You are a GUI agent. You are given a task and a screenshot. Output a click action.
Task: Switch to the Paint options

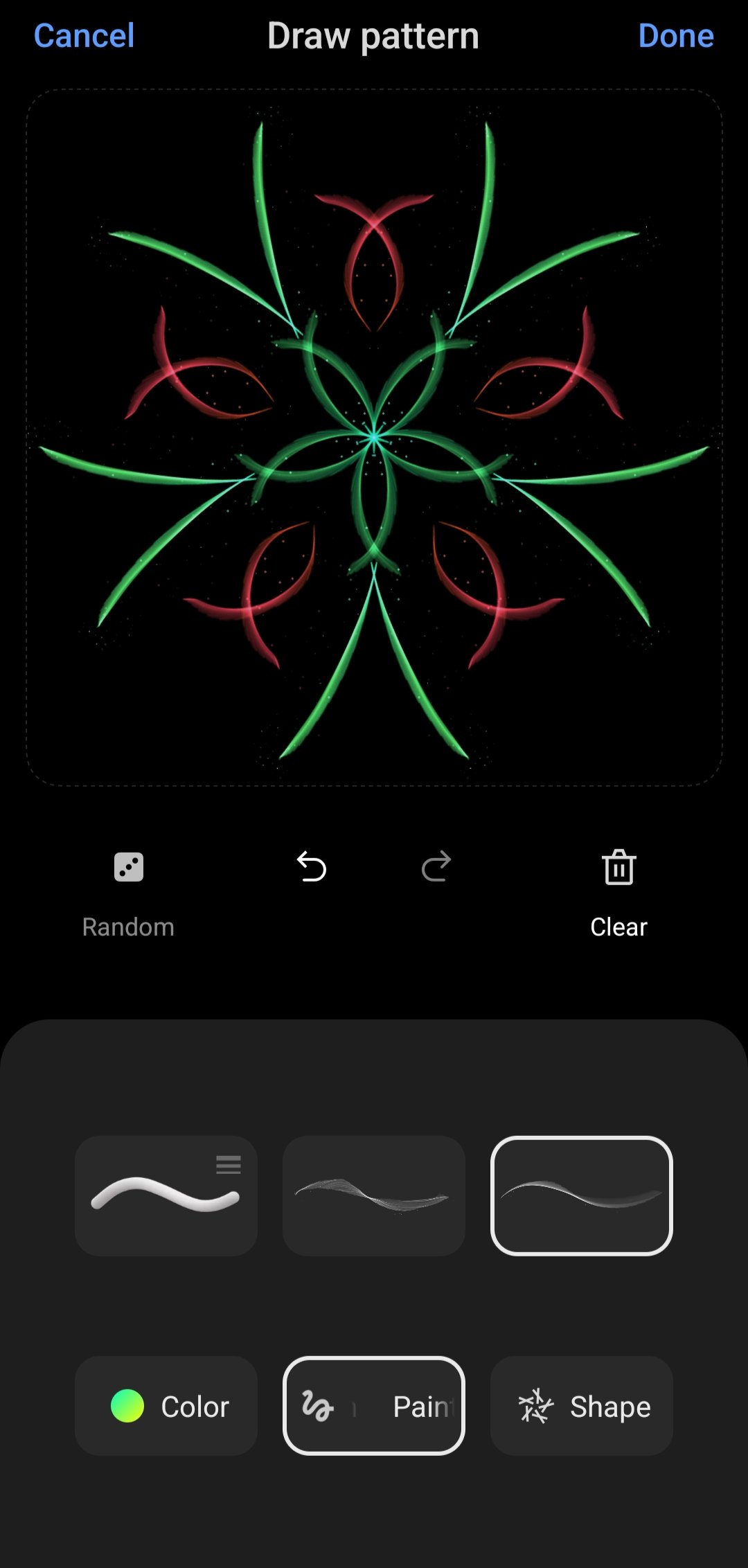point(374,1406)
